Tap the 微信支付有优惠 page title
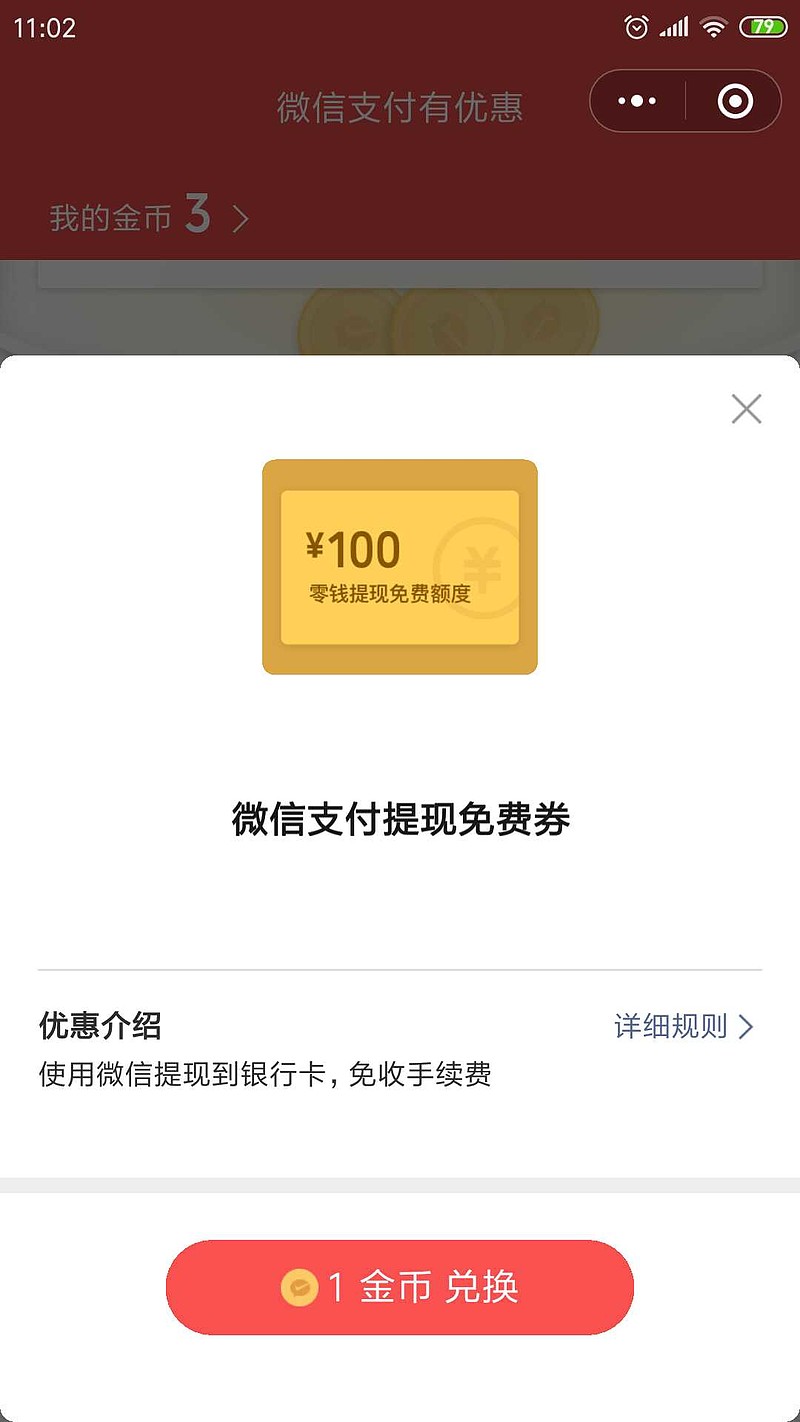Screen dimensions: 800x1422 tap(400, 109)
